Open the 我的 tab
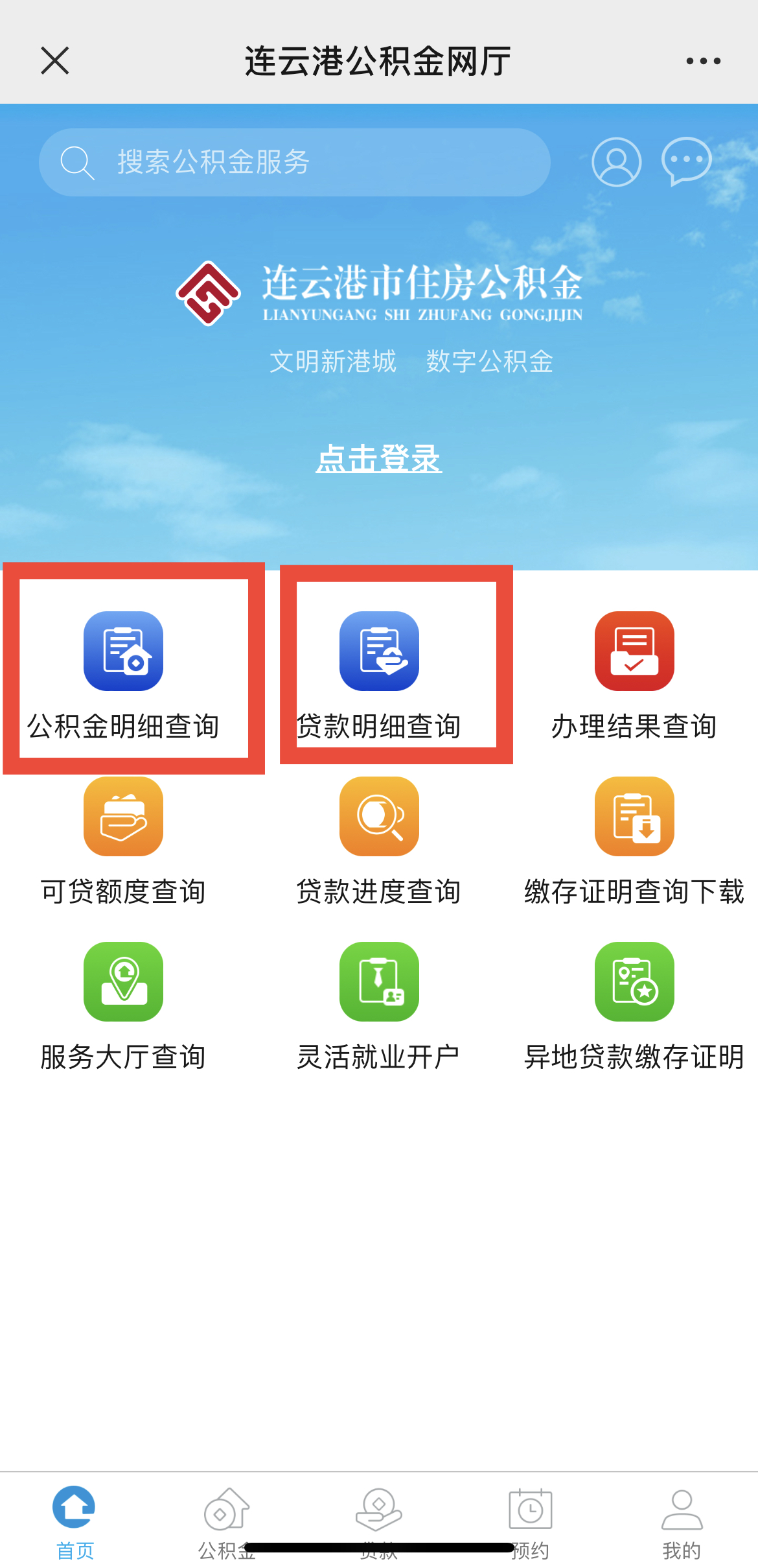The width and height of the screenshot is (758, 1568). (x=682, y=1520)
